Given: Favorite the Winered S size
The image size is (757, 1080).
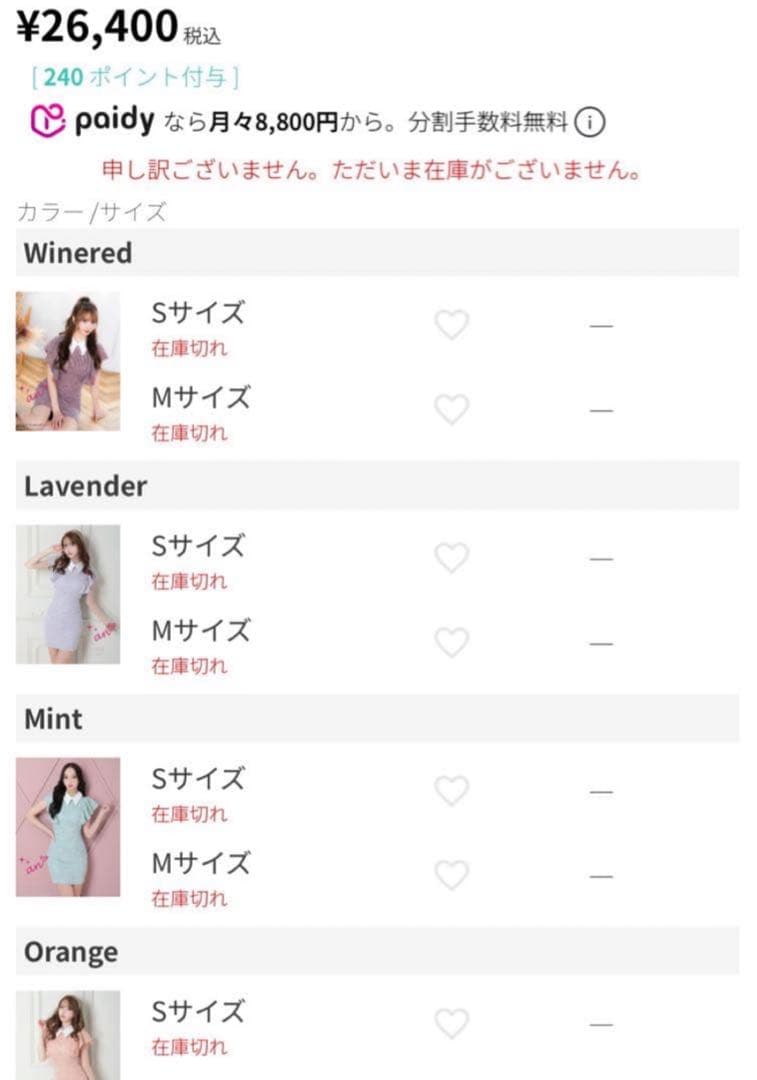Looking at the screenshot, I should click(452, 325).
